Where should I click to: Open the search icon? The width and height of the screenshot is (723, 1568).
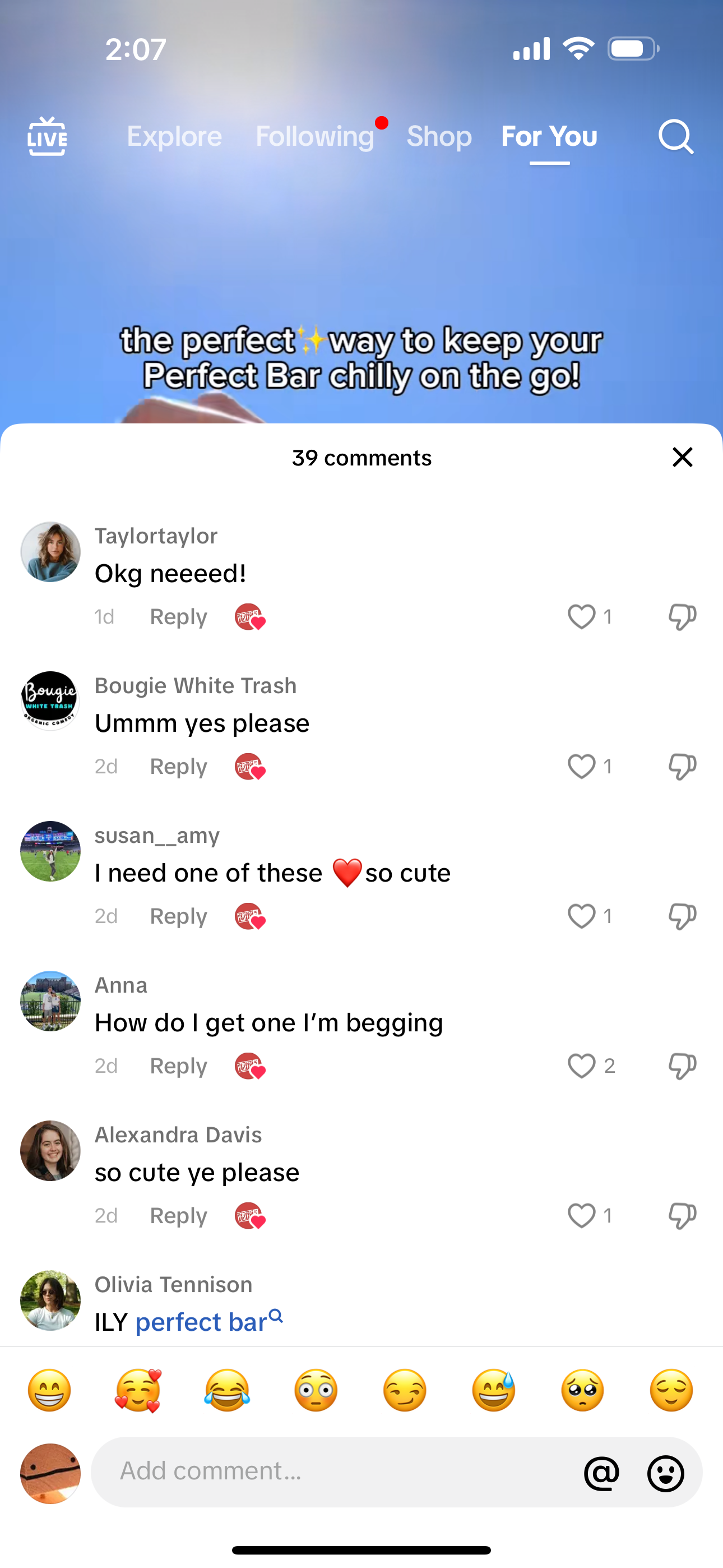tap(676, 136)
